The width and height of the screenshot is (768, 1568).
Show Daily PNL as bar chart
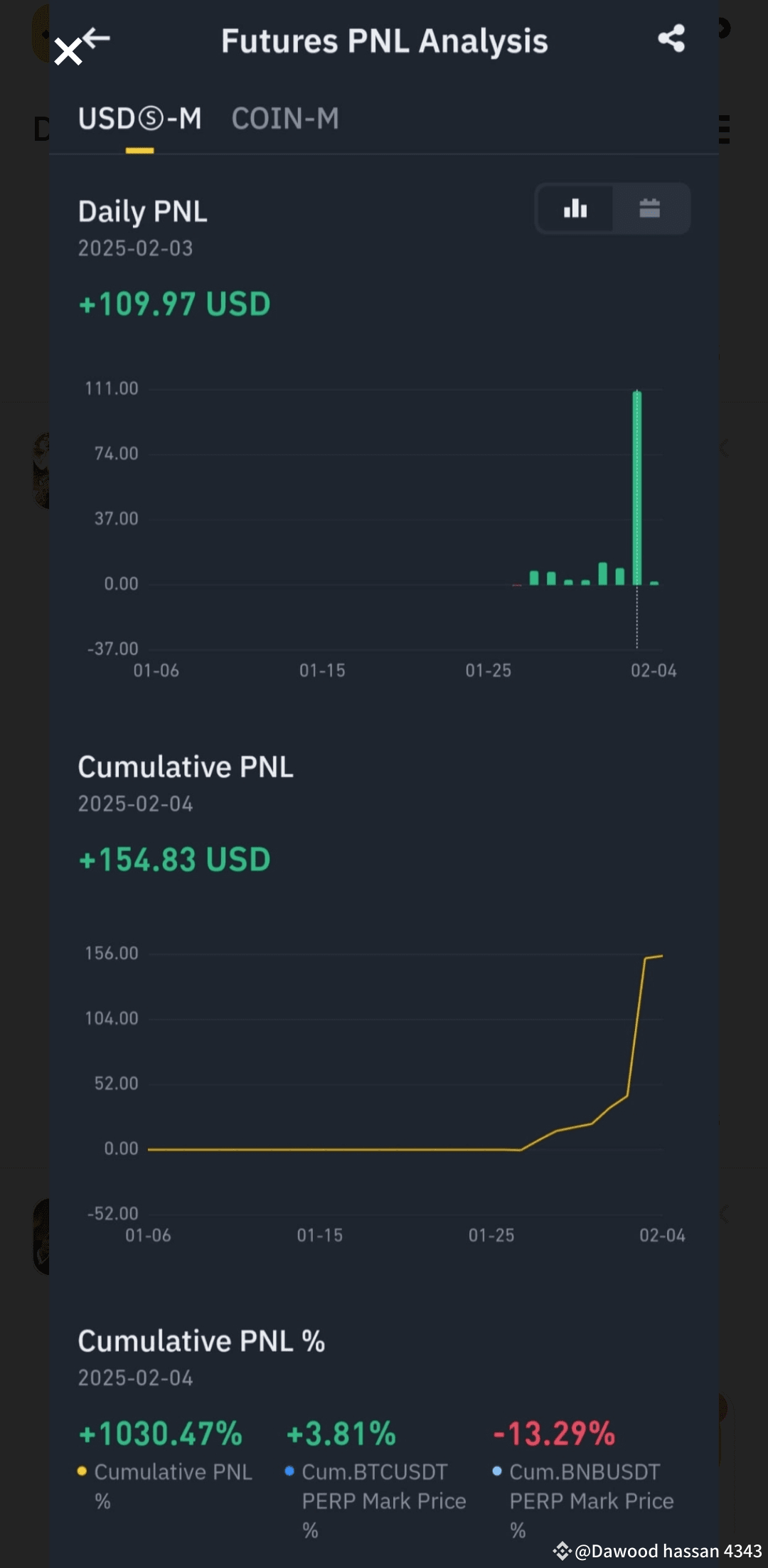pyautogui.click(x=575, y=208)
